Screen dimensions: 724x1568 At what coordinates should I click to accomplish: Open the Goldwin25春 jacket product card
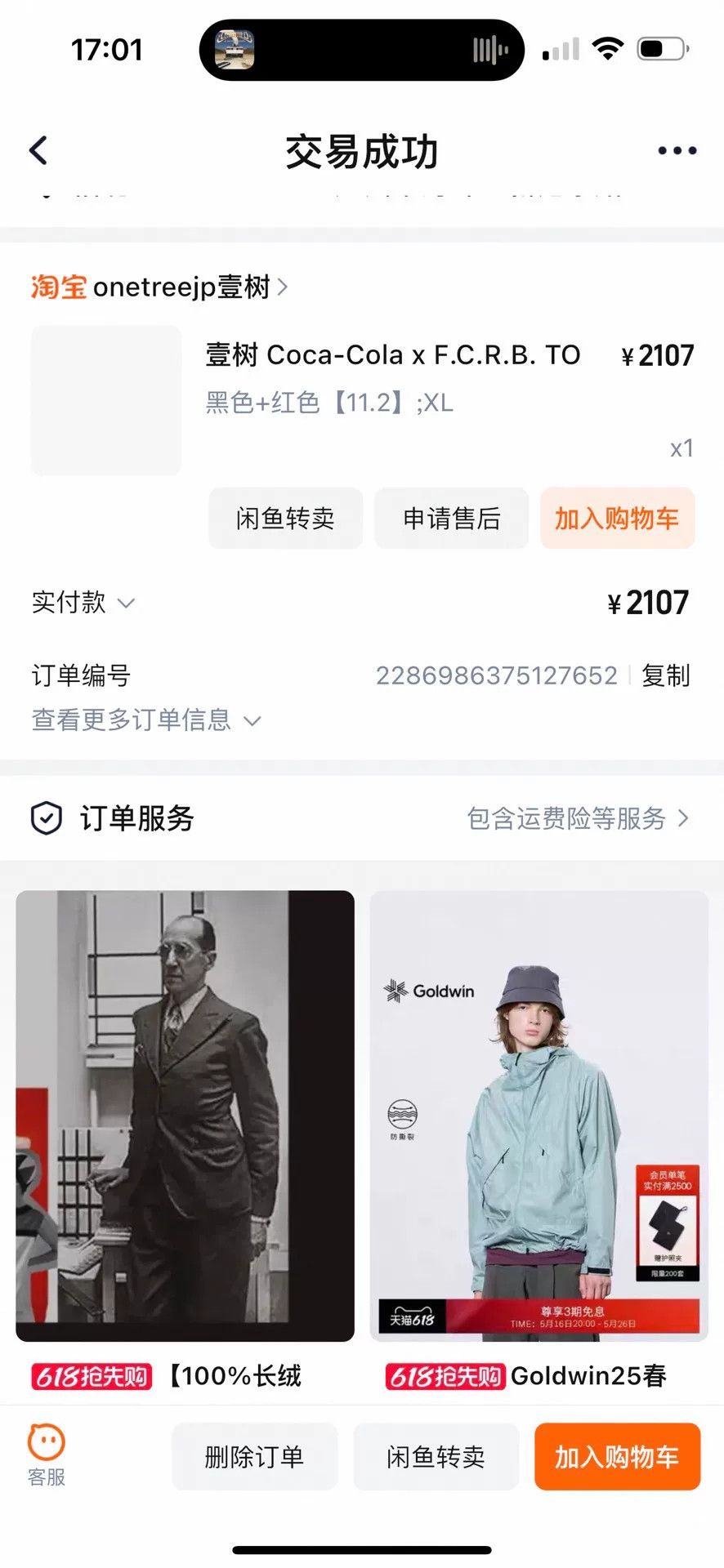click(x=539, y=1141)
